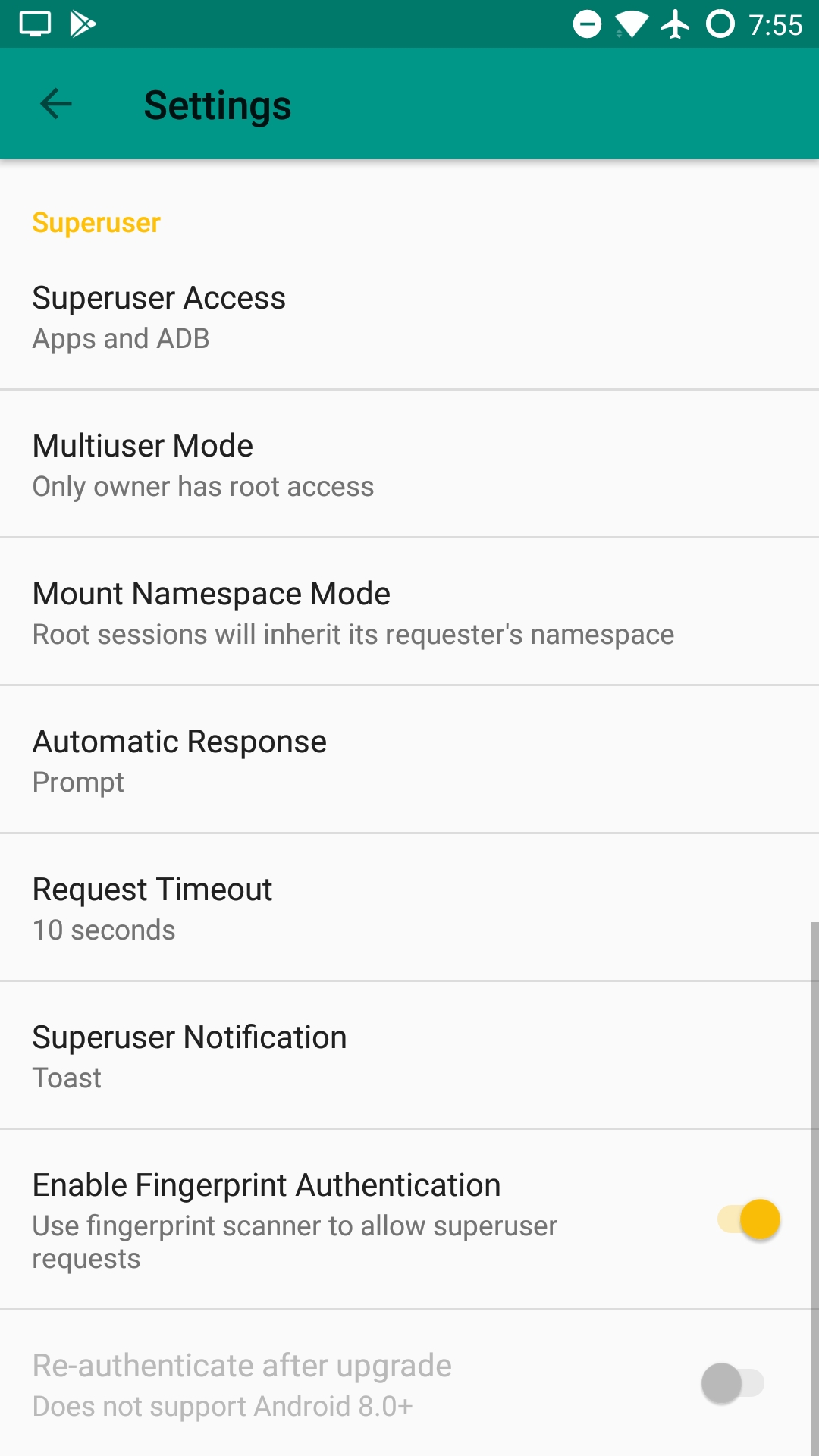Screen dimensions: 819x1456
Task: Change Mount Namespace Mode
Action: tap(409, 612)
